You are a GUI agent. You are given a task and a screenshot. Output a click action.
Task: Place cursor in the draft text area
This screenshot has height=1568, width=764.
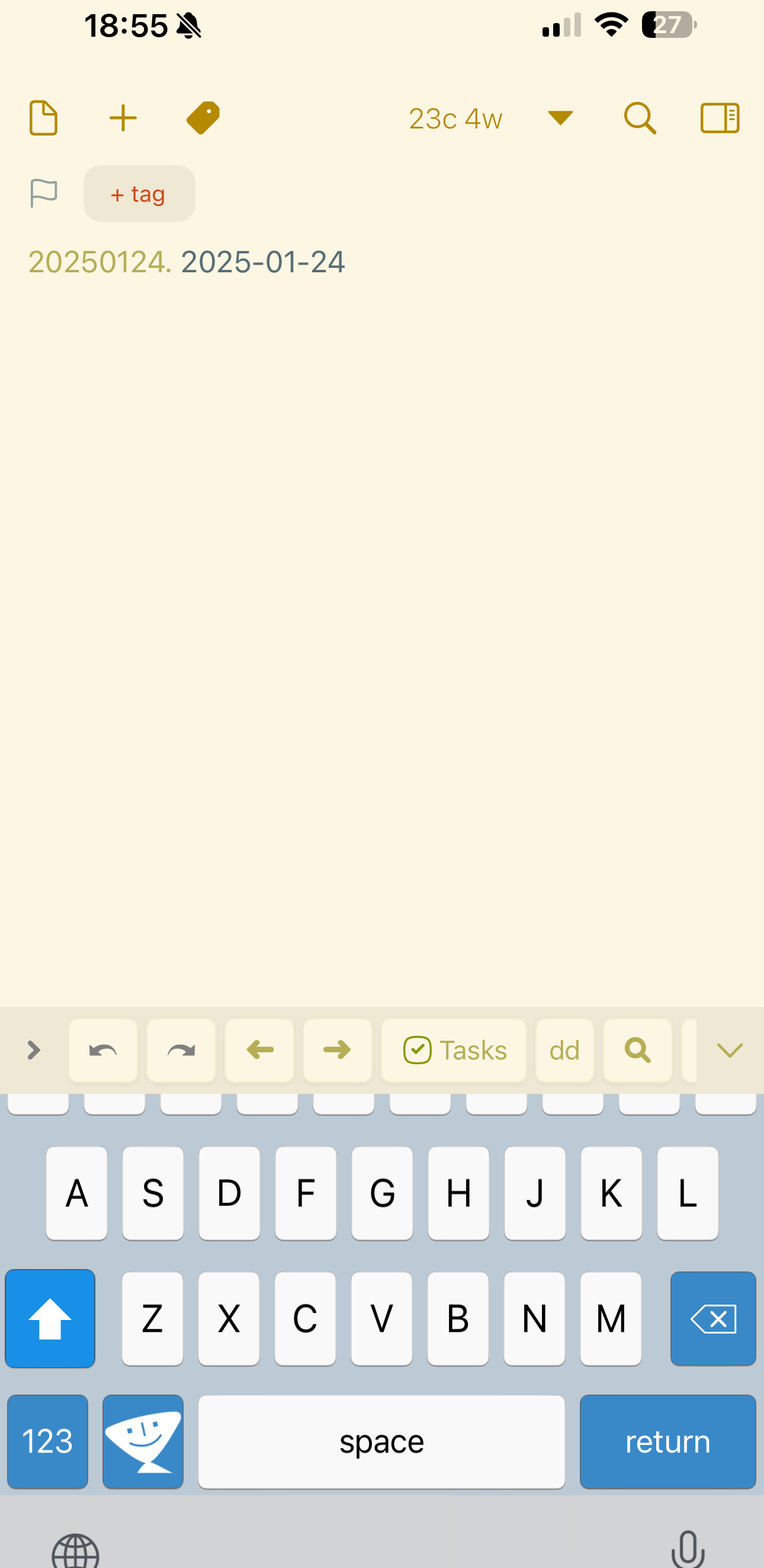click(382, 633)
